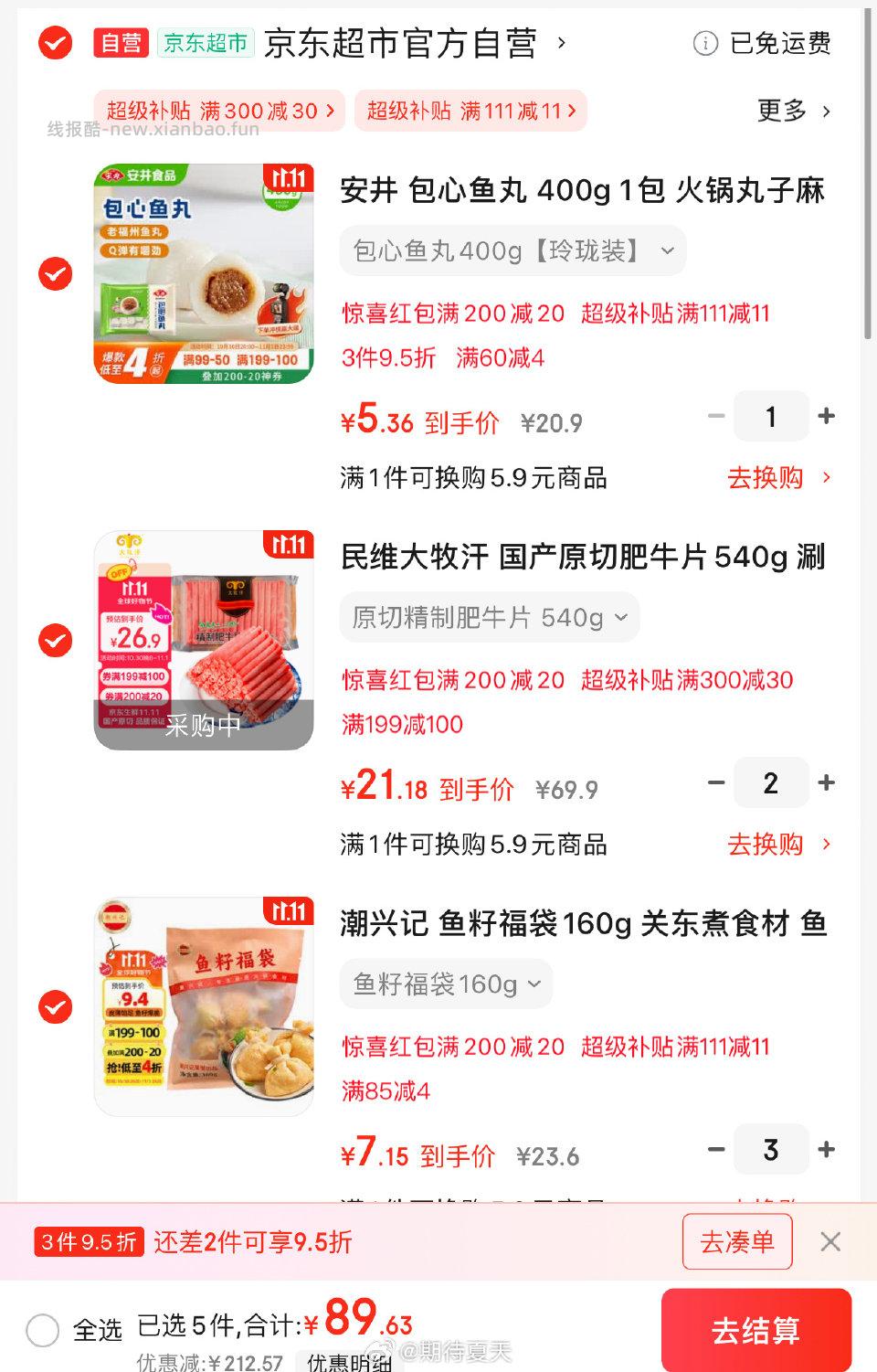Close the 9.5折 promo banner

point(829,1241)
